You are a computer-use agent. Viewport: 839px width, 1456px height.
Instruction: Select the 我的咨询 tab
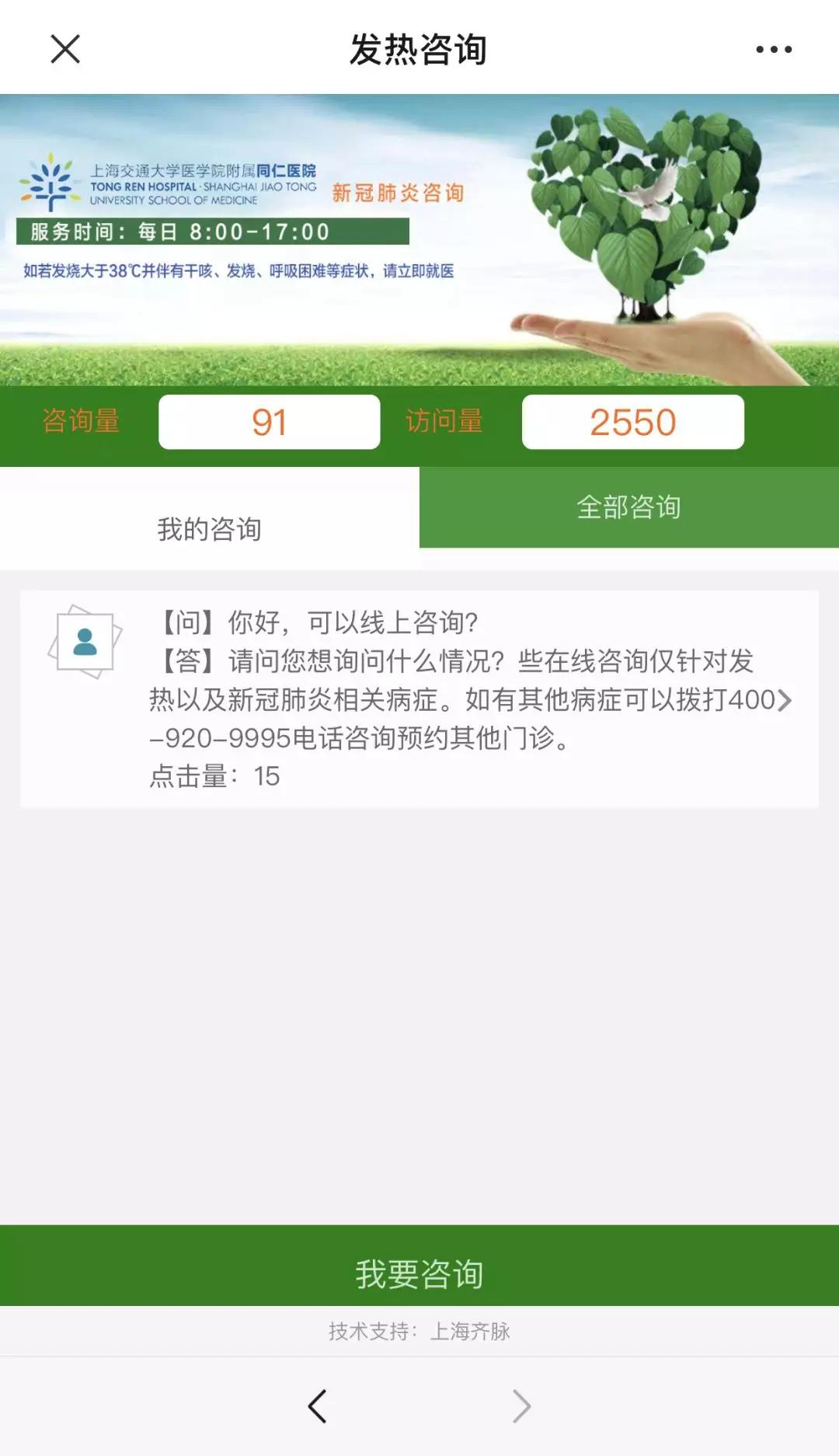[210, 528]
